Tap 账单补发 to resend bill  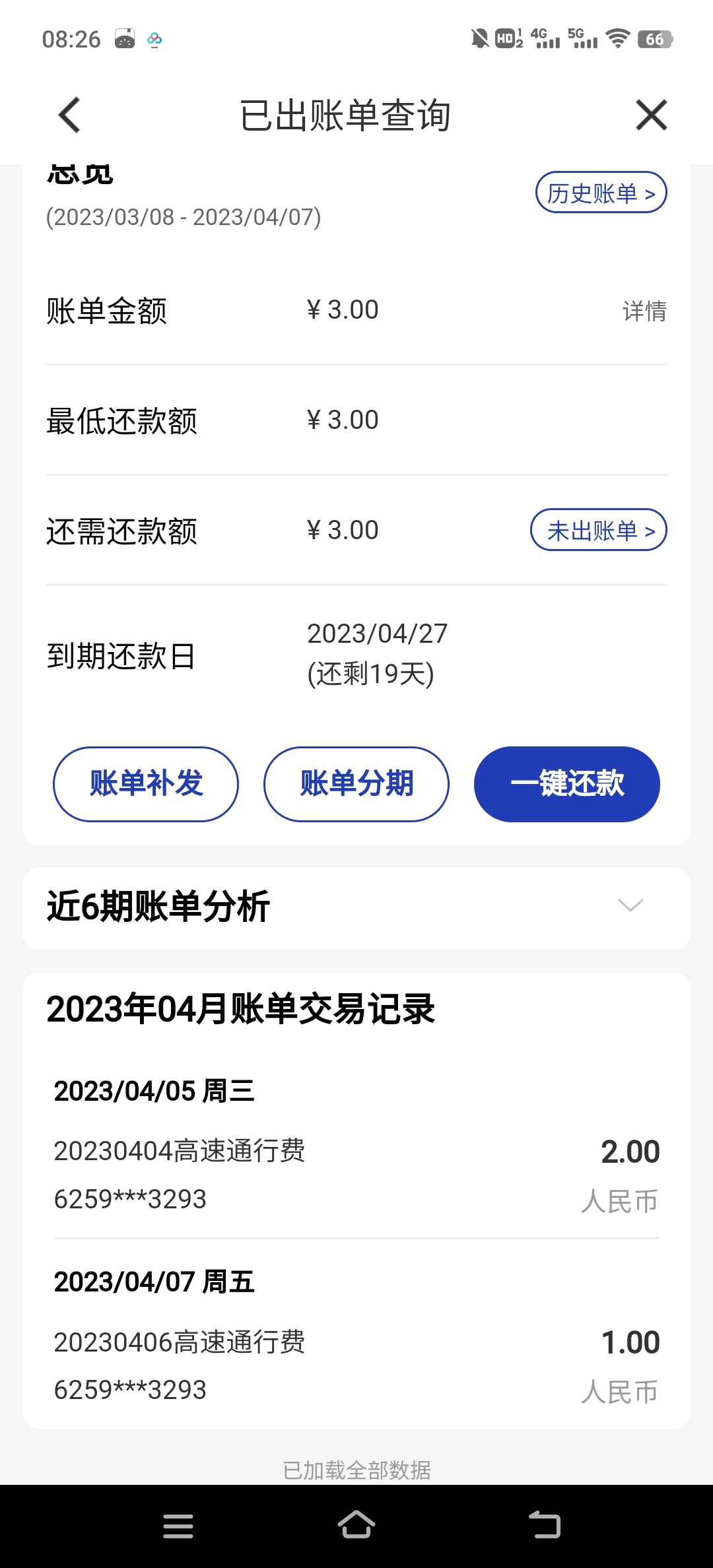coord(146,784)
